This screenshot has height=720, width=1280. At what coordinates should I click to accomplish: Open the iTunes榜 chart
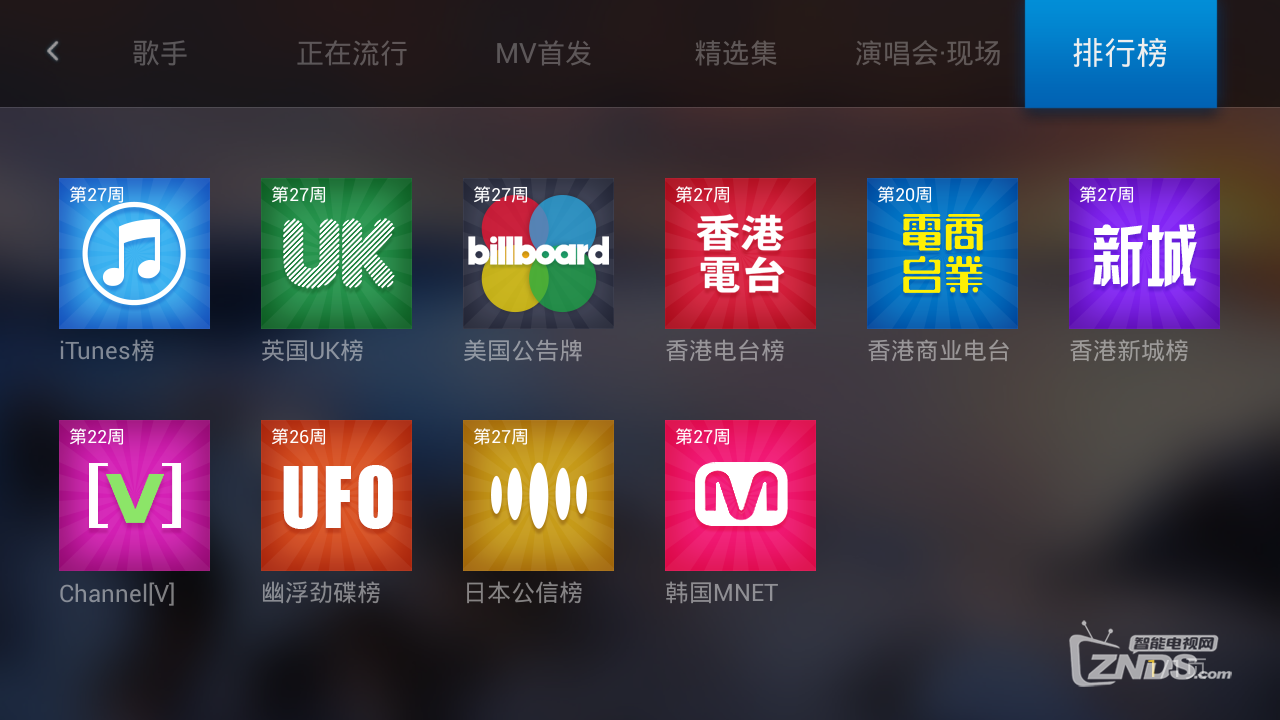pos(134,253)
